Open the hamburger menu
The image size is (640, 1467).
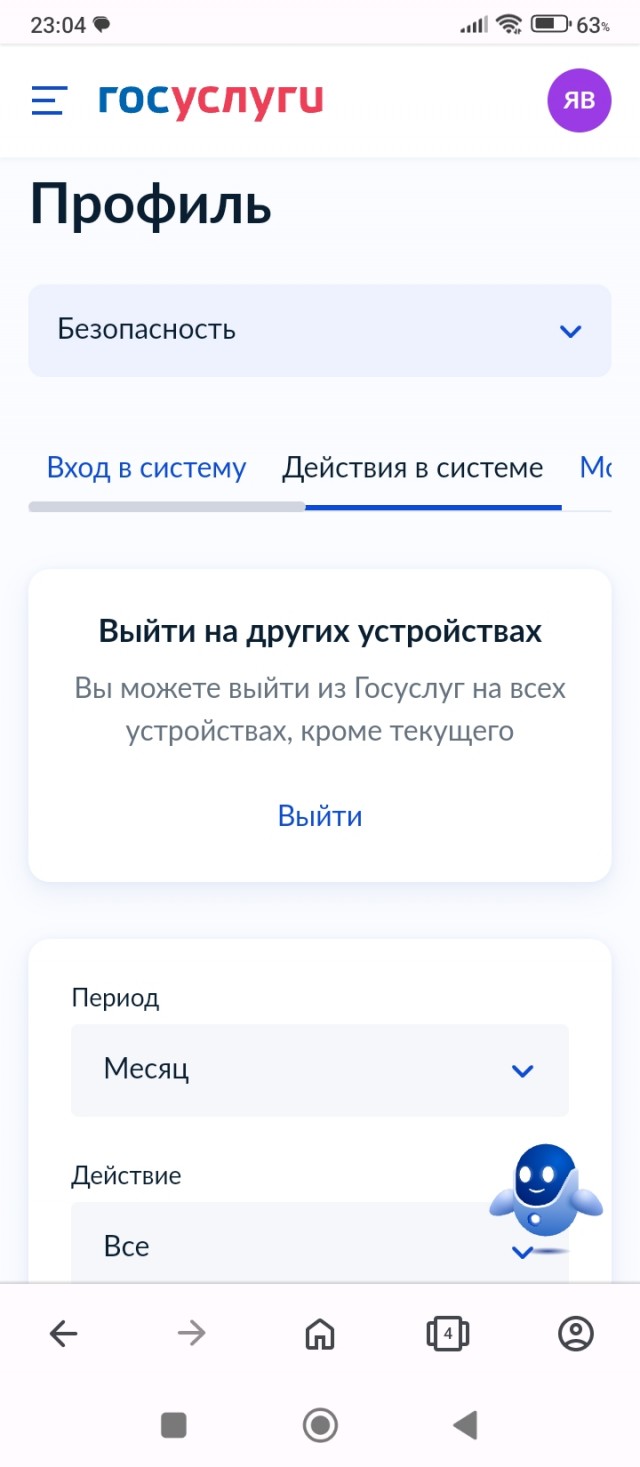tap(49, 100)
